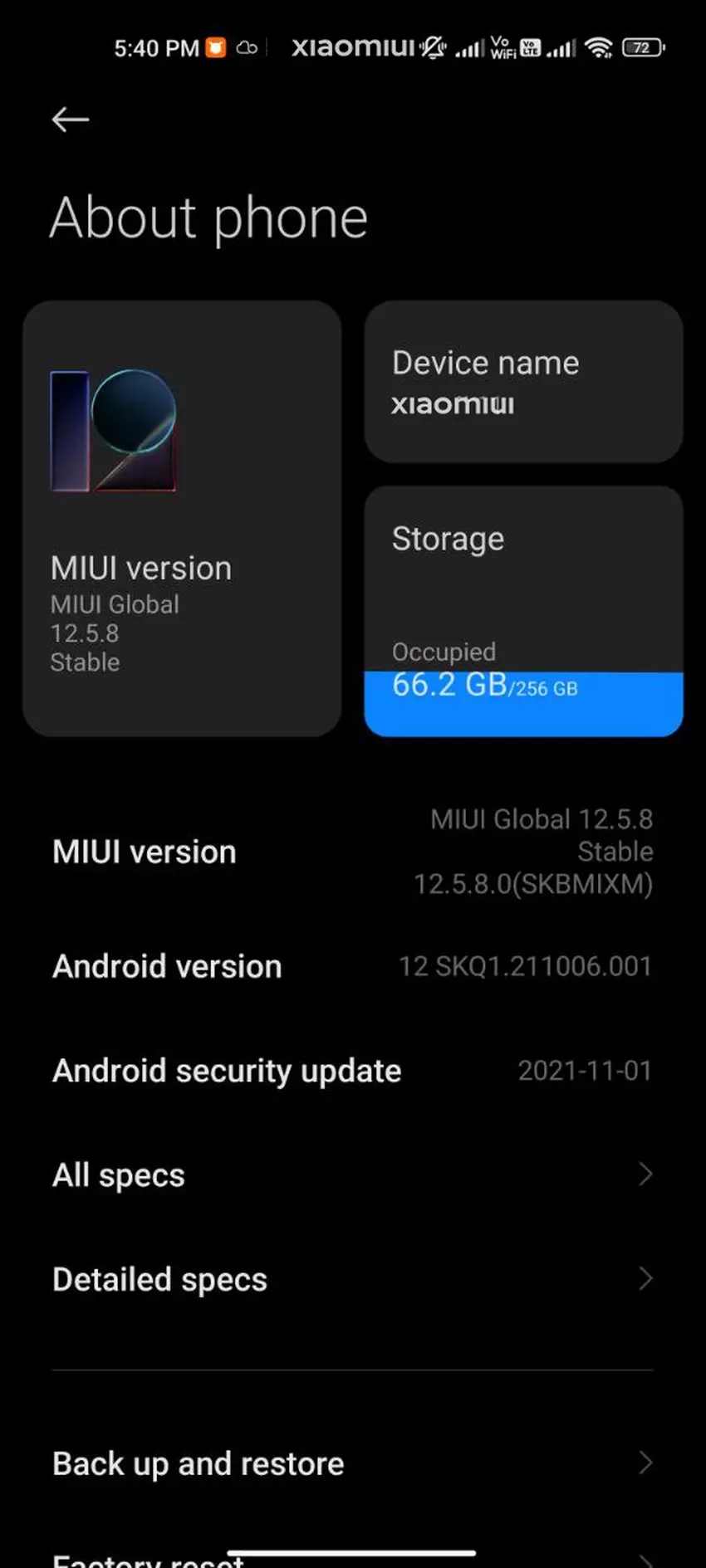706x1568 pixels.
Task: Open the Storage card
Action: pyautogui.click(x=523, y=611)
